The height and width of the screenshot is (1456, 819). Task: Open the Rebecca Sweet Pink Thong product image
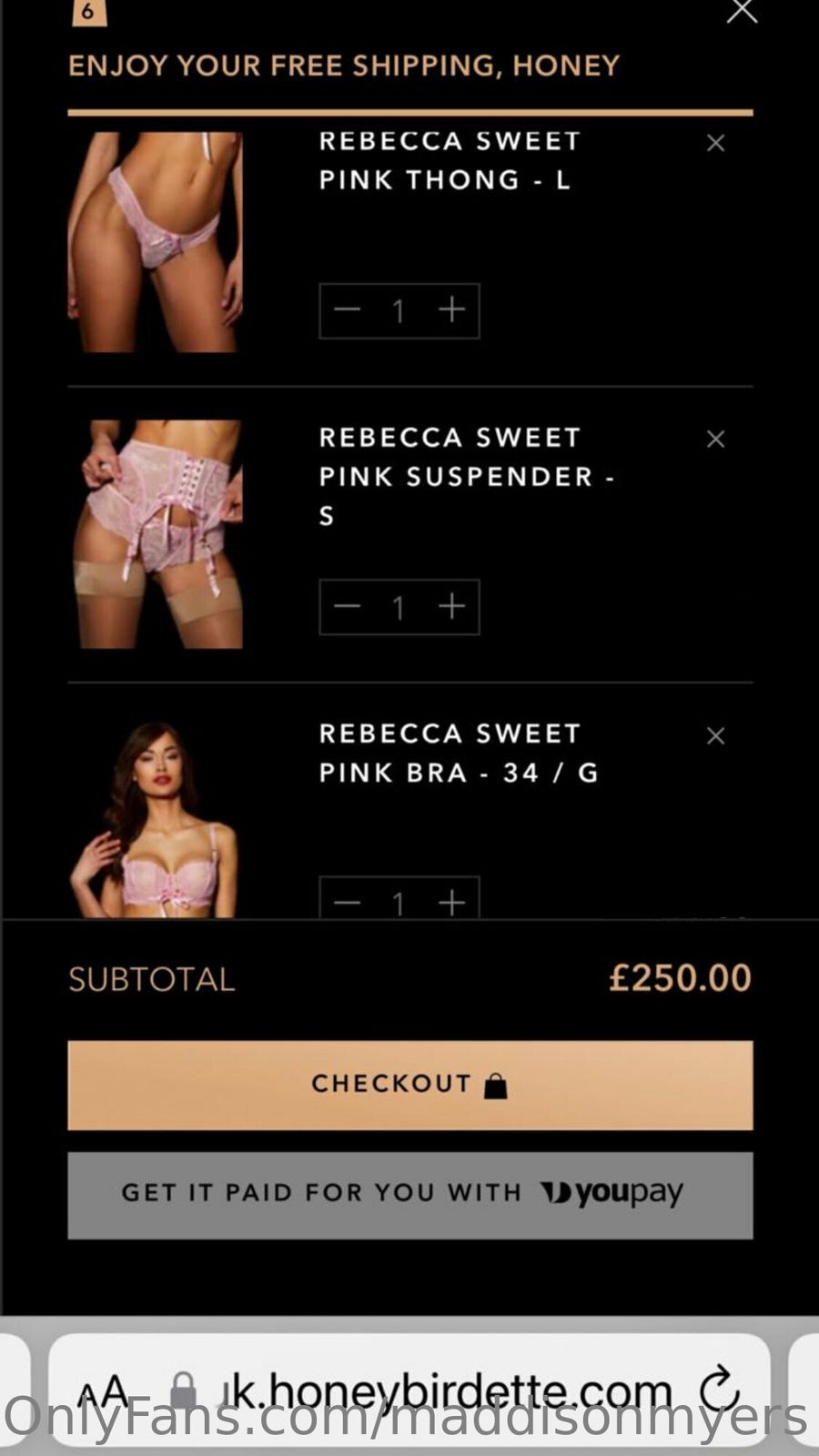(156, 241)
